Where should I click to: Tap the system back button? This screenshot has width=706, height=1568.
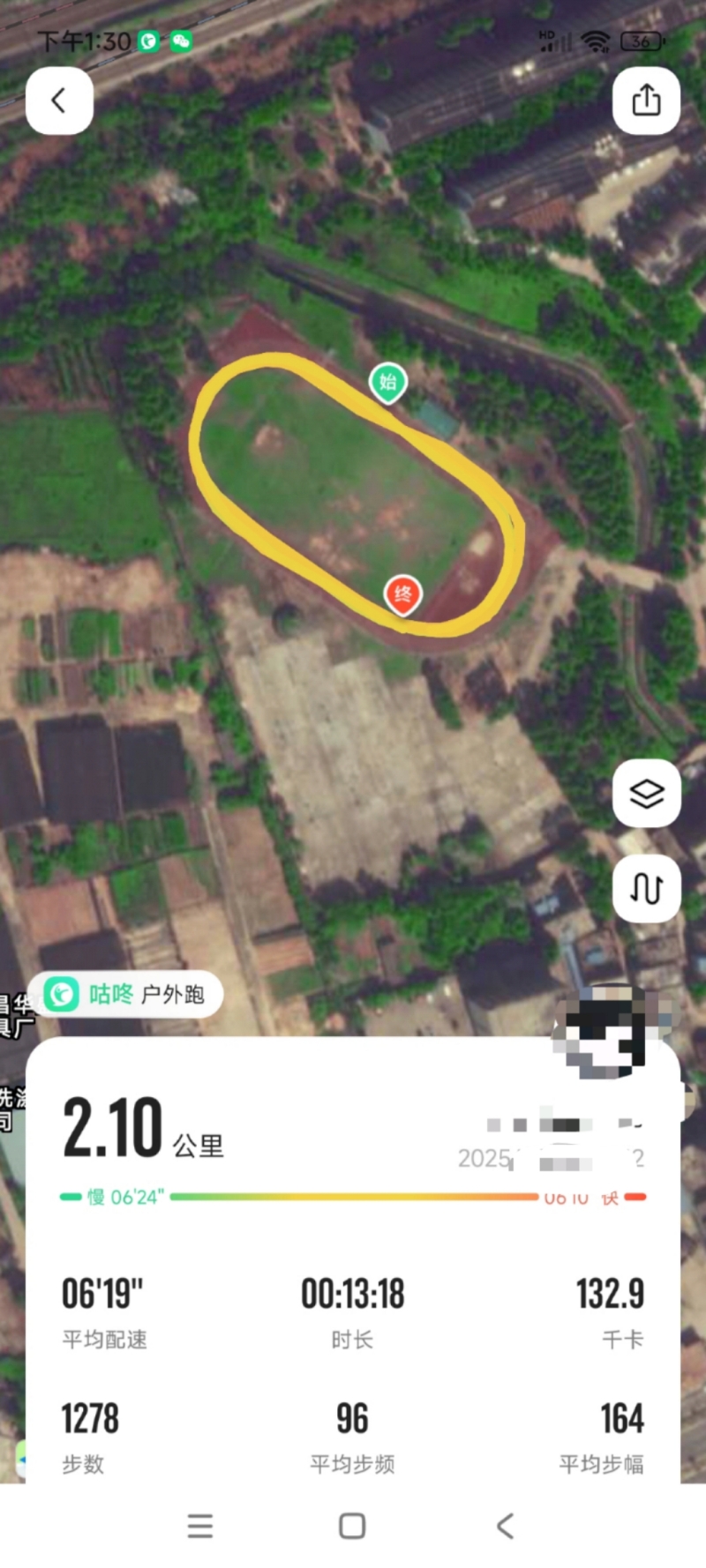(x=505, y=1526)
